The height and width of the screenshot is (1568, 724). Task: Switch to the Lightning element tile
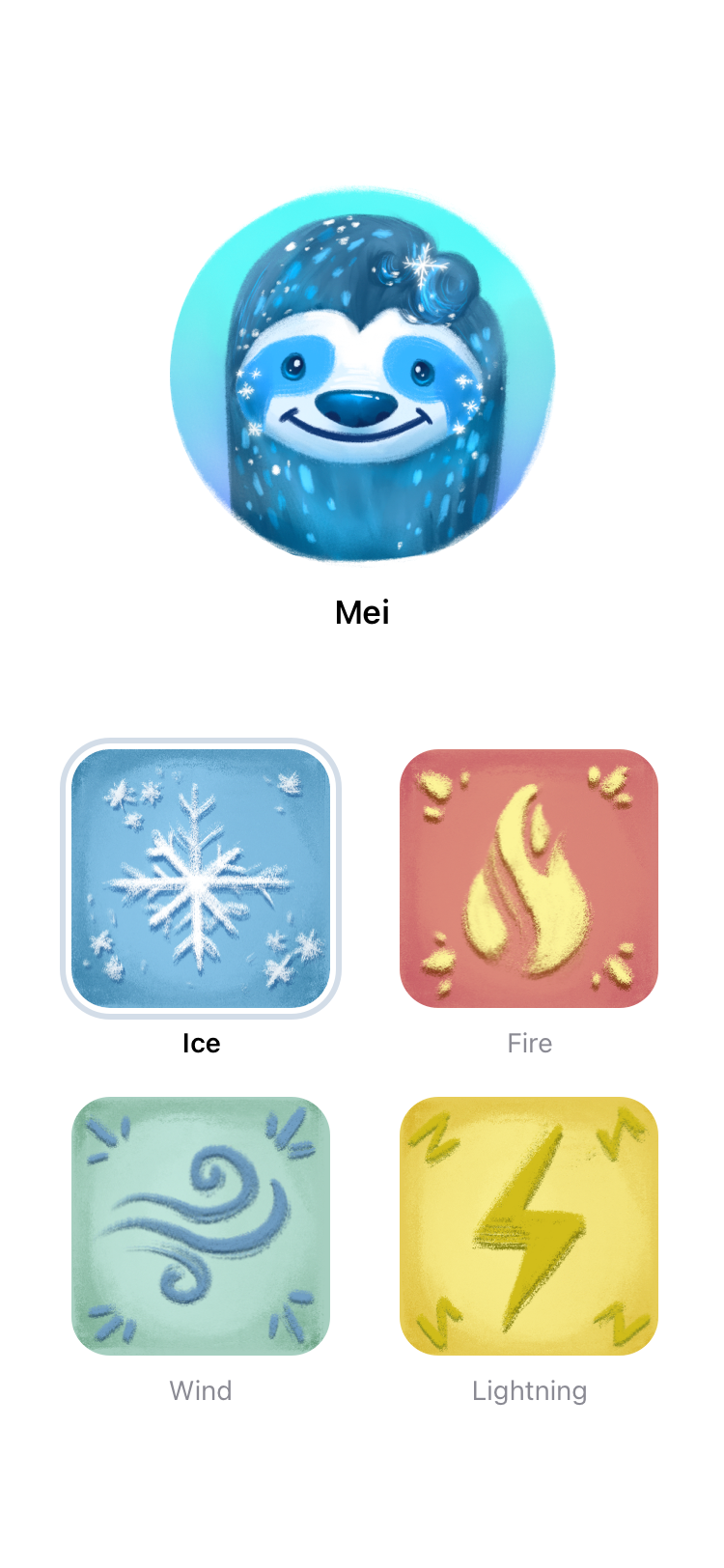click(x=529, y=1226)
